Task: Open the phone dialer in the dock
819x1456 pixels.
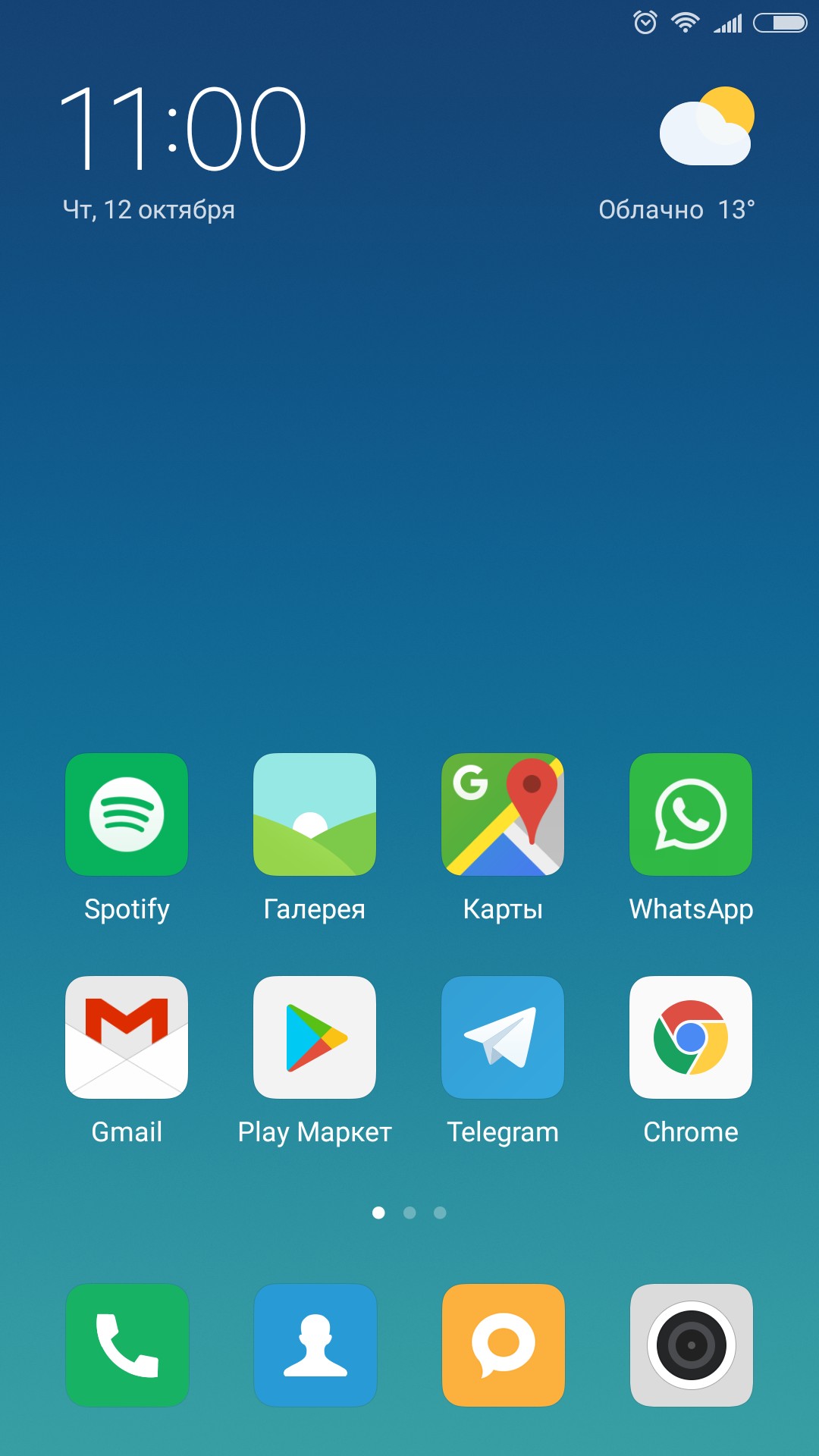Action: (127, 1345)
